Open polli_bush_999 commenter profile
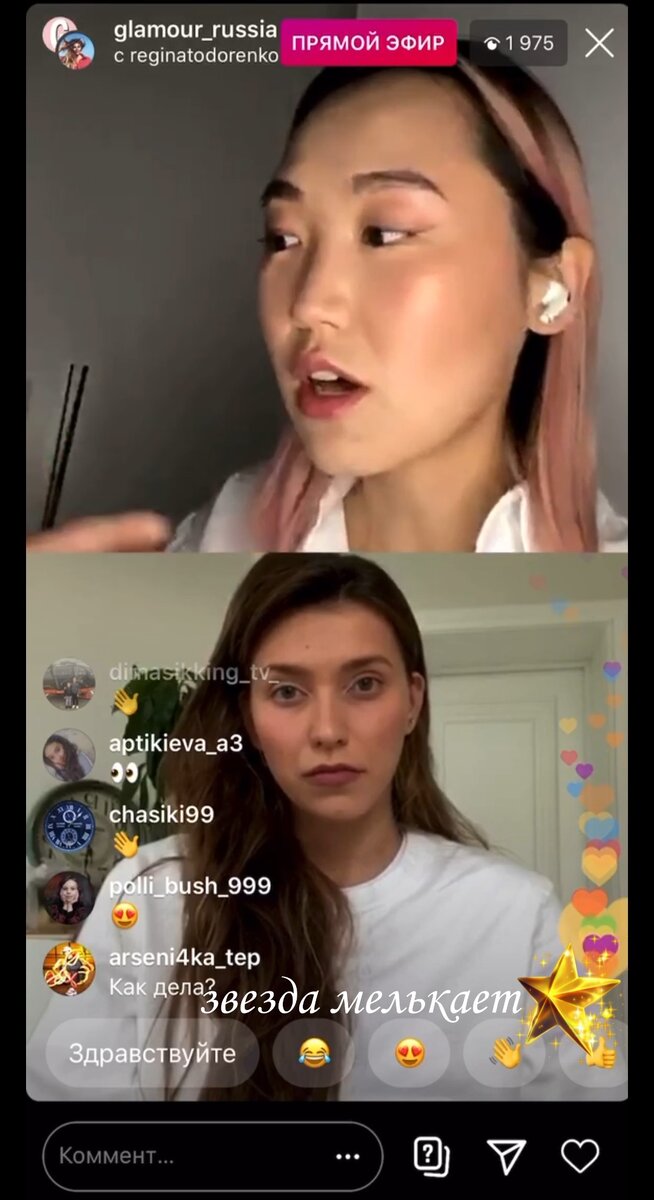Viewport: 654px width, 1200px height. coord(69,897)
